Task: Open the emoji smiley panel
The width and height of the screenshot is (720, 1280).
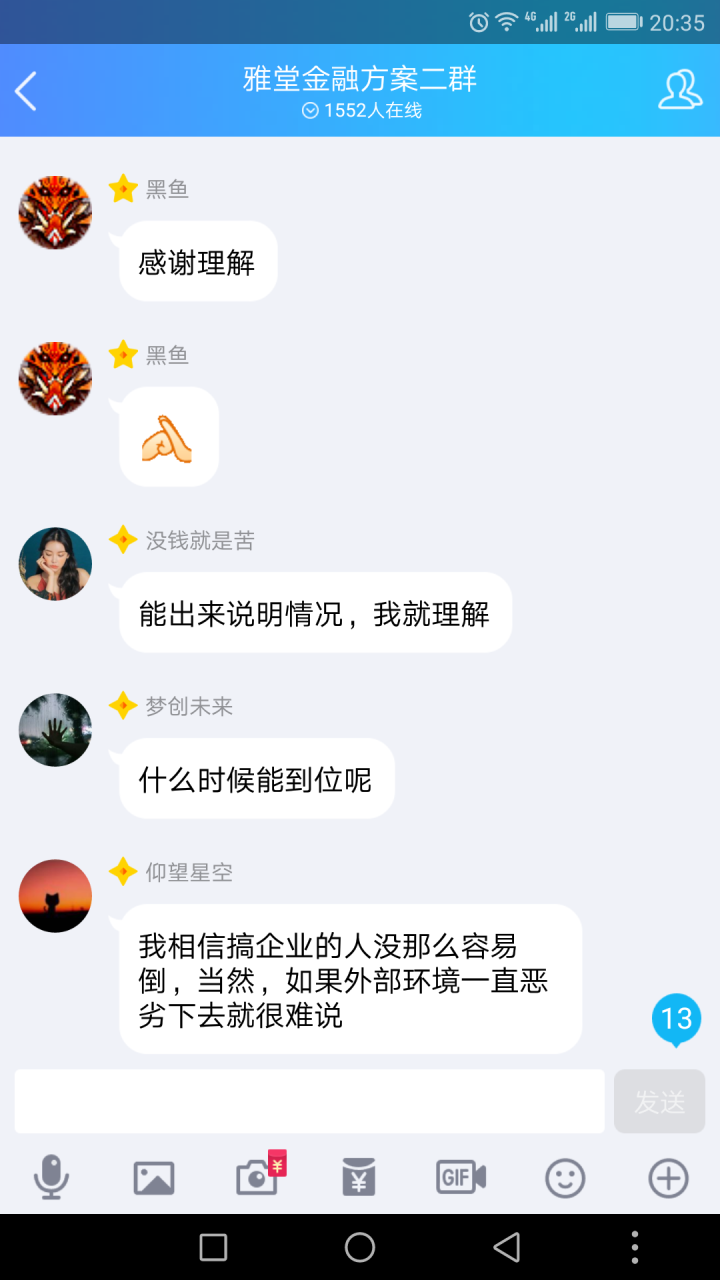Action: (565, 1178)
